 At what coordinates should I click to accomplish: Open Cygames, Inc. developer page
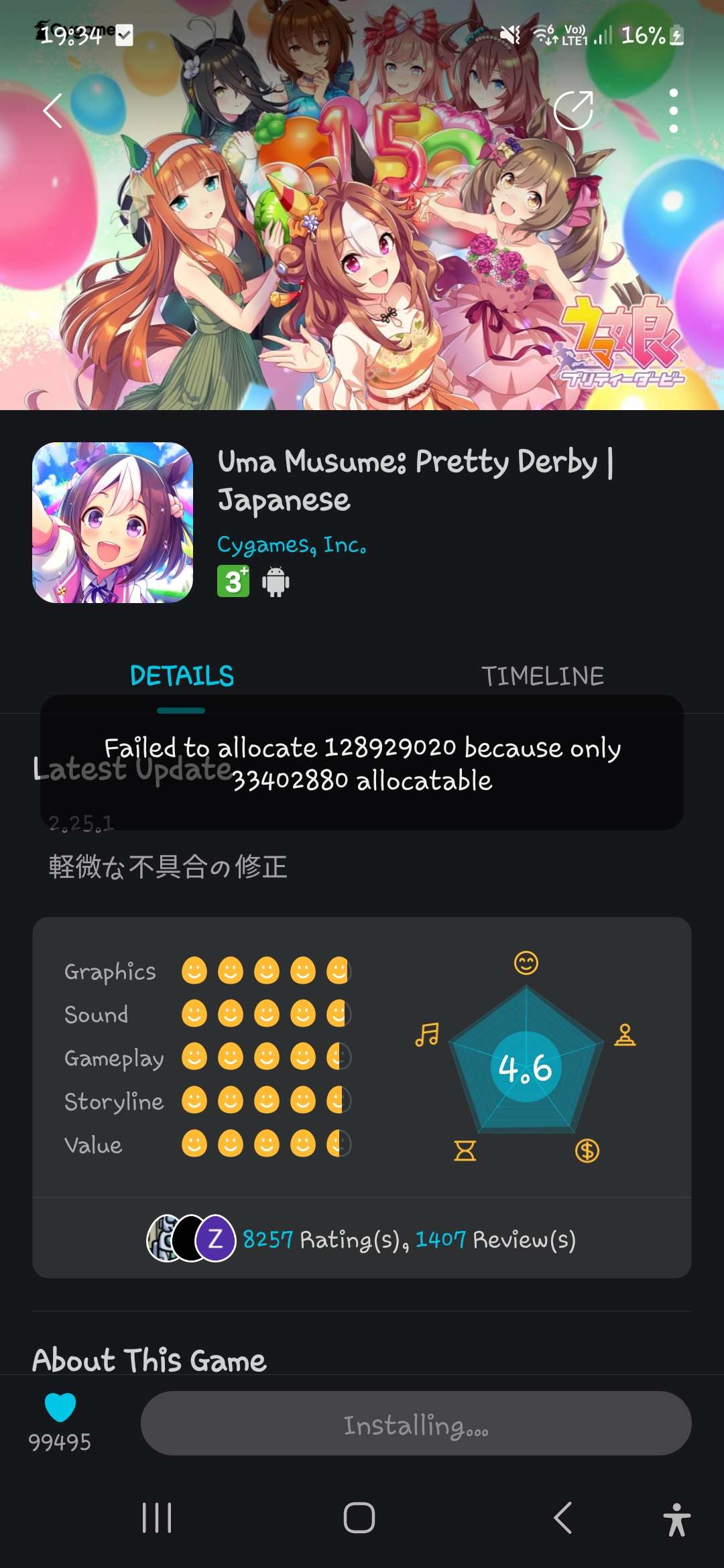[292, 545]
